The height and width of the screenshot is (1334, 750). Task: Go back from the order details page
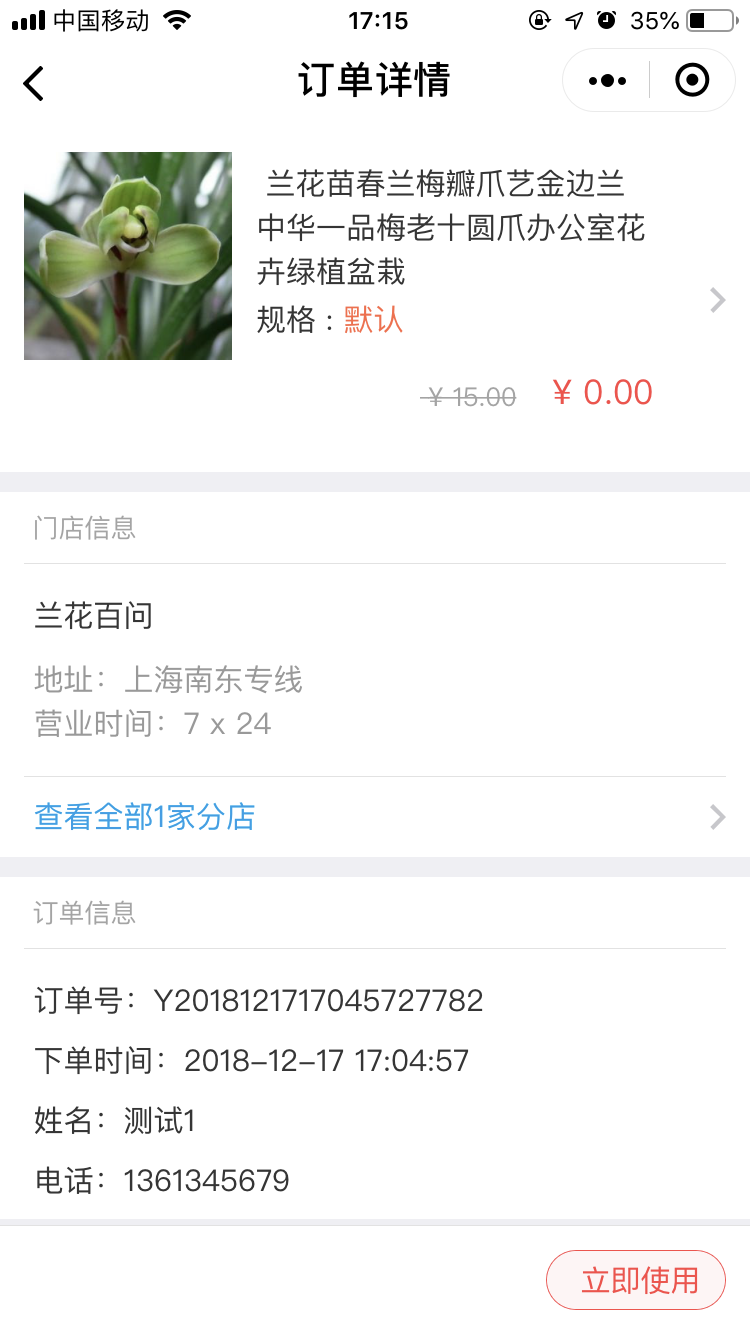click(x=34, y=82)
